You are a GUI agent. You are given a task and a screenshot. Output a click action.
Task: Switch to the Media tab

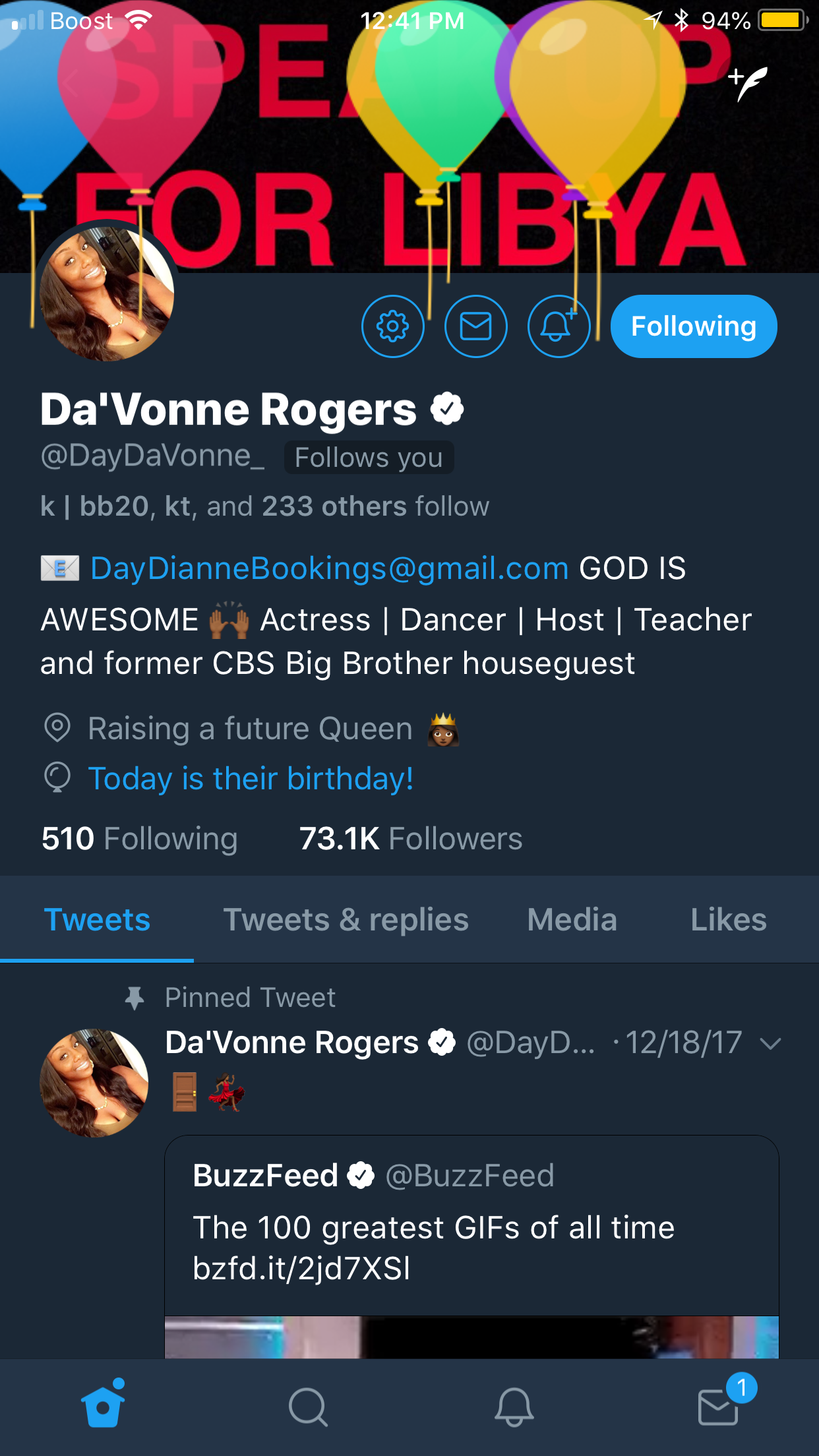572,919
